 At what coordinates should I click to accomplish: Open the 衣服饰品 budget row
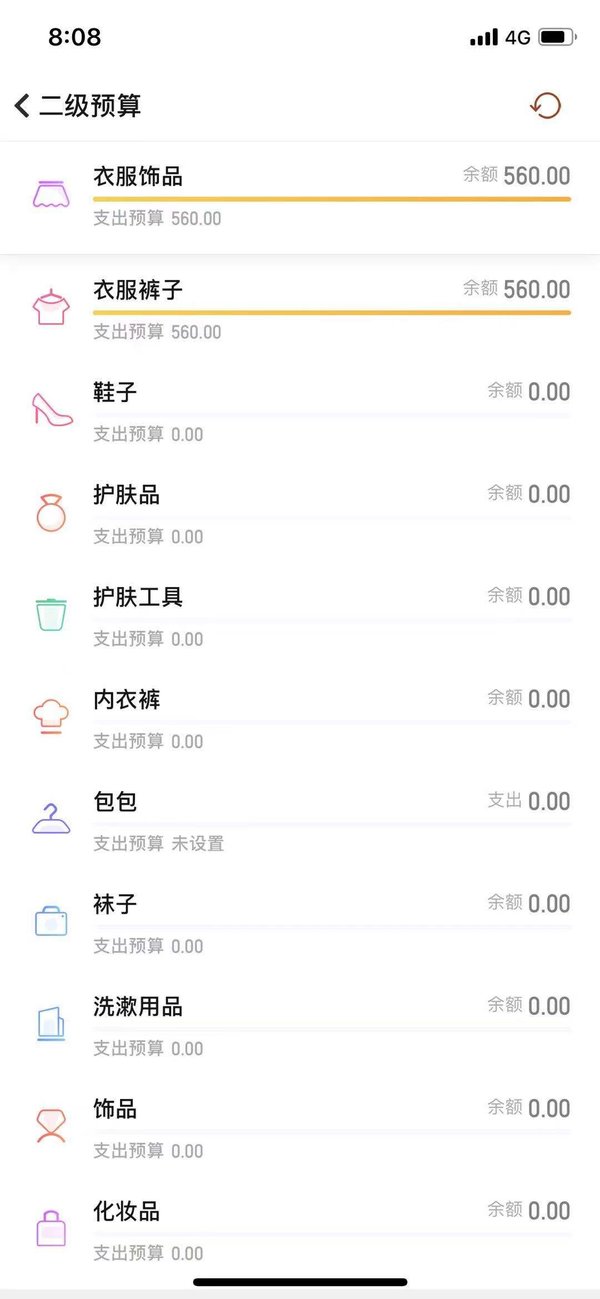300,197
